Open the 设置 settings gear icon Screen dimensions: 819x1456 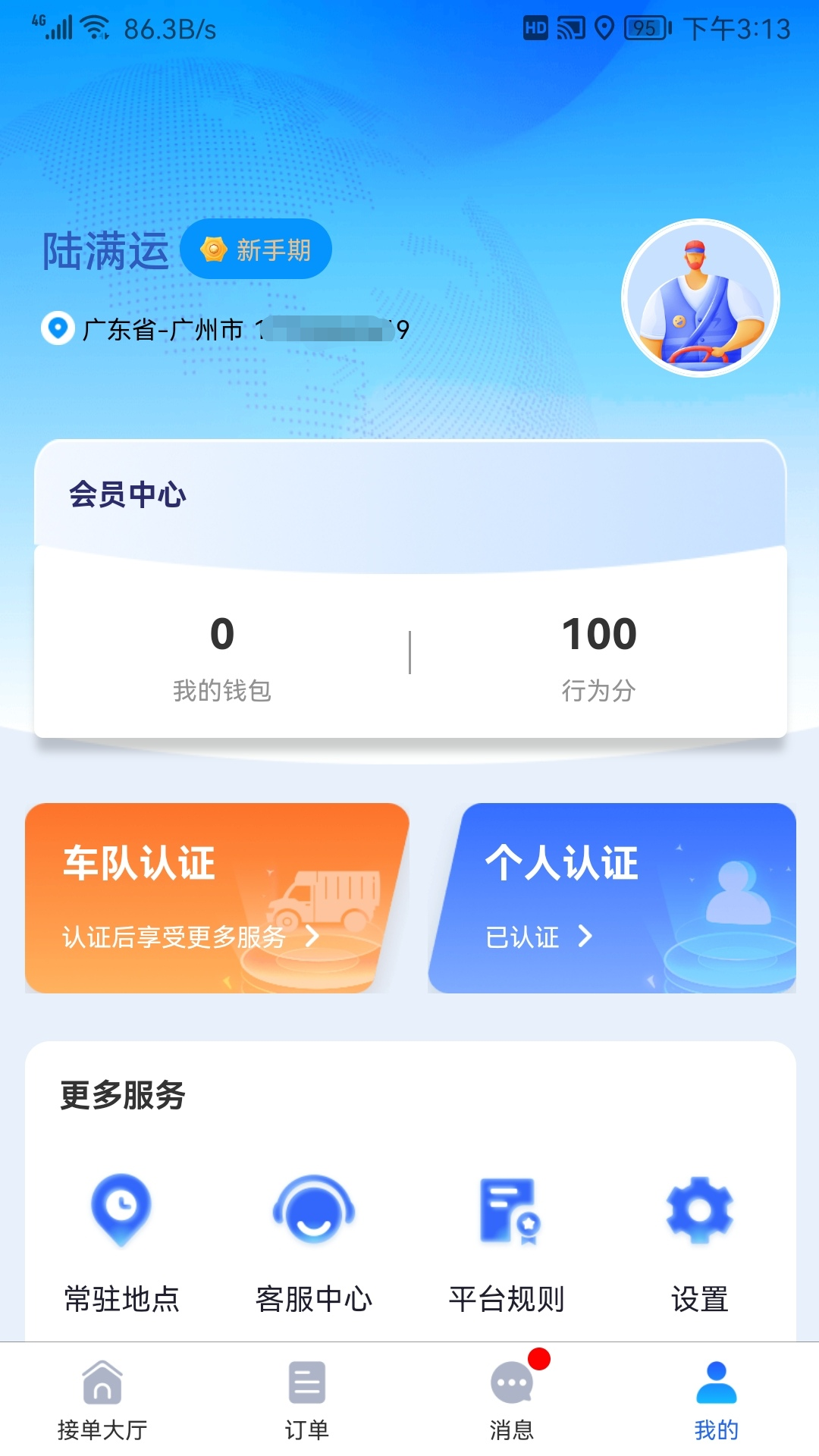699,1213
